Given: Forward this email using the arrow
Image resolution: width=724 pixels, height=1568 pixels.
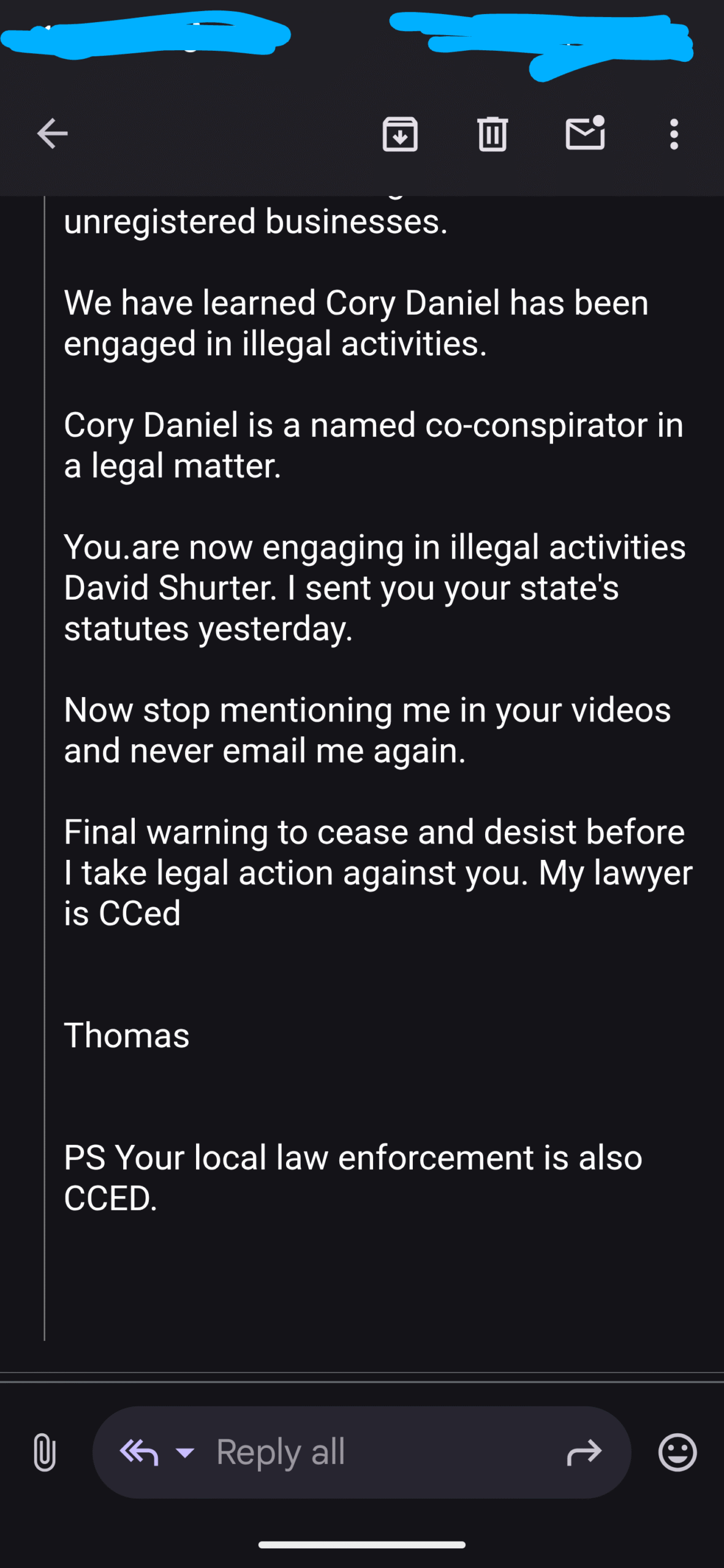Looking at the screenshot, I should [584, 1452].
